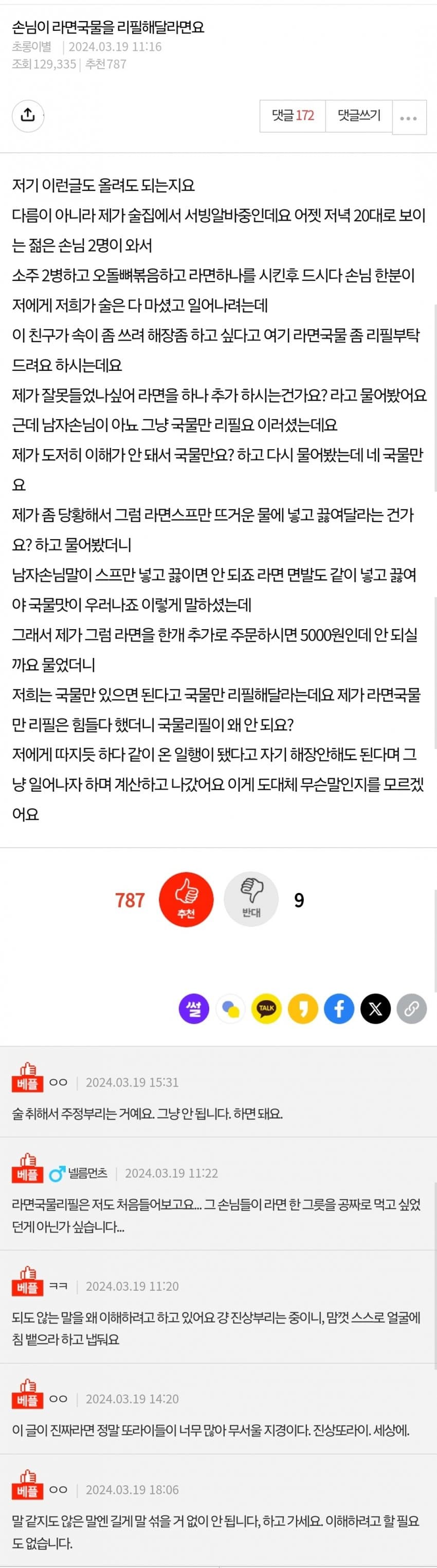
Task: Tap the upload share icon below the title
Action: tap(28, 115)
